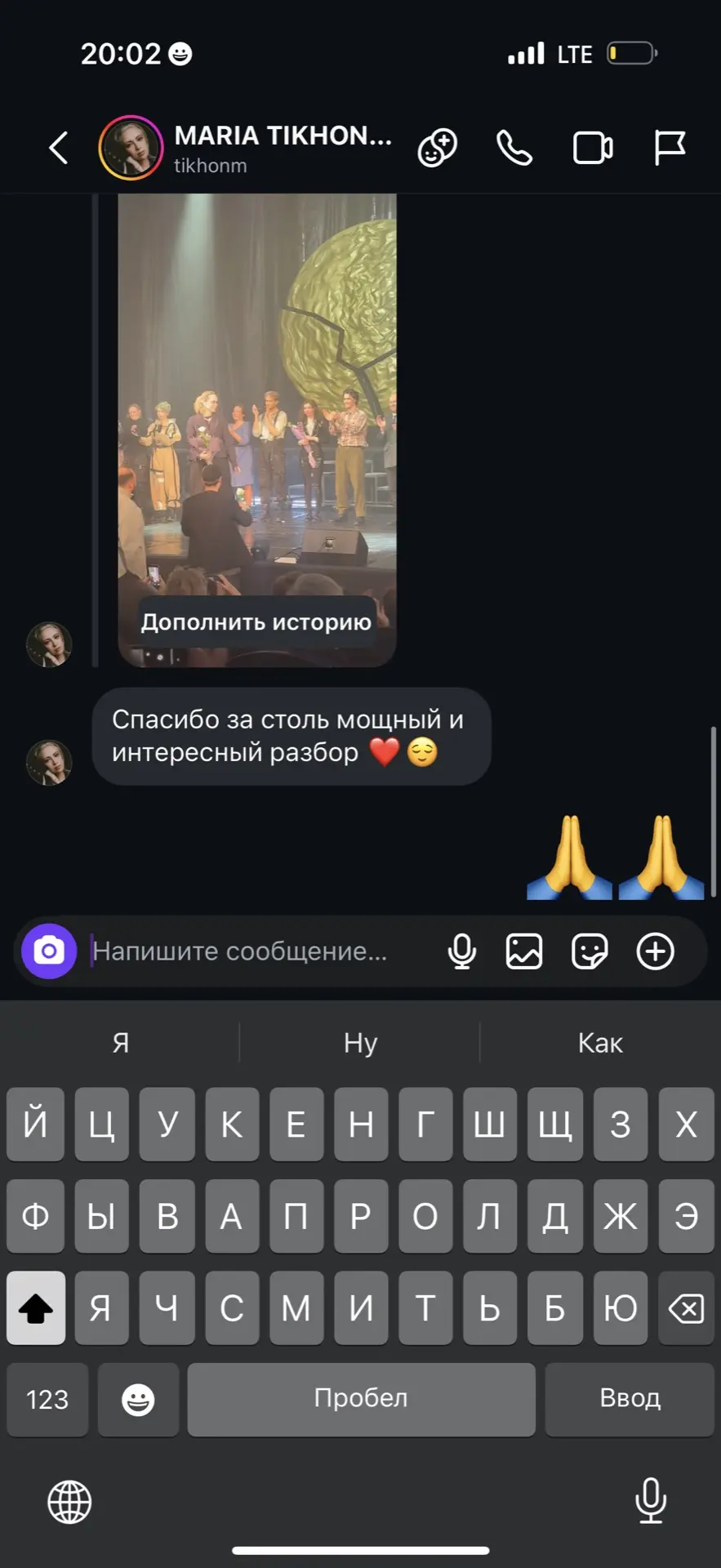721x1568 pixels.
Task: Change keyboard language with the globe
Action: coord(69,1502)
